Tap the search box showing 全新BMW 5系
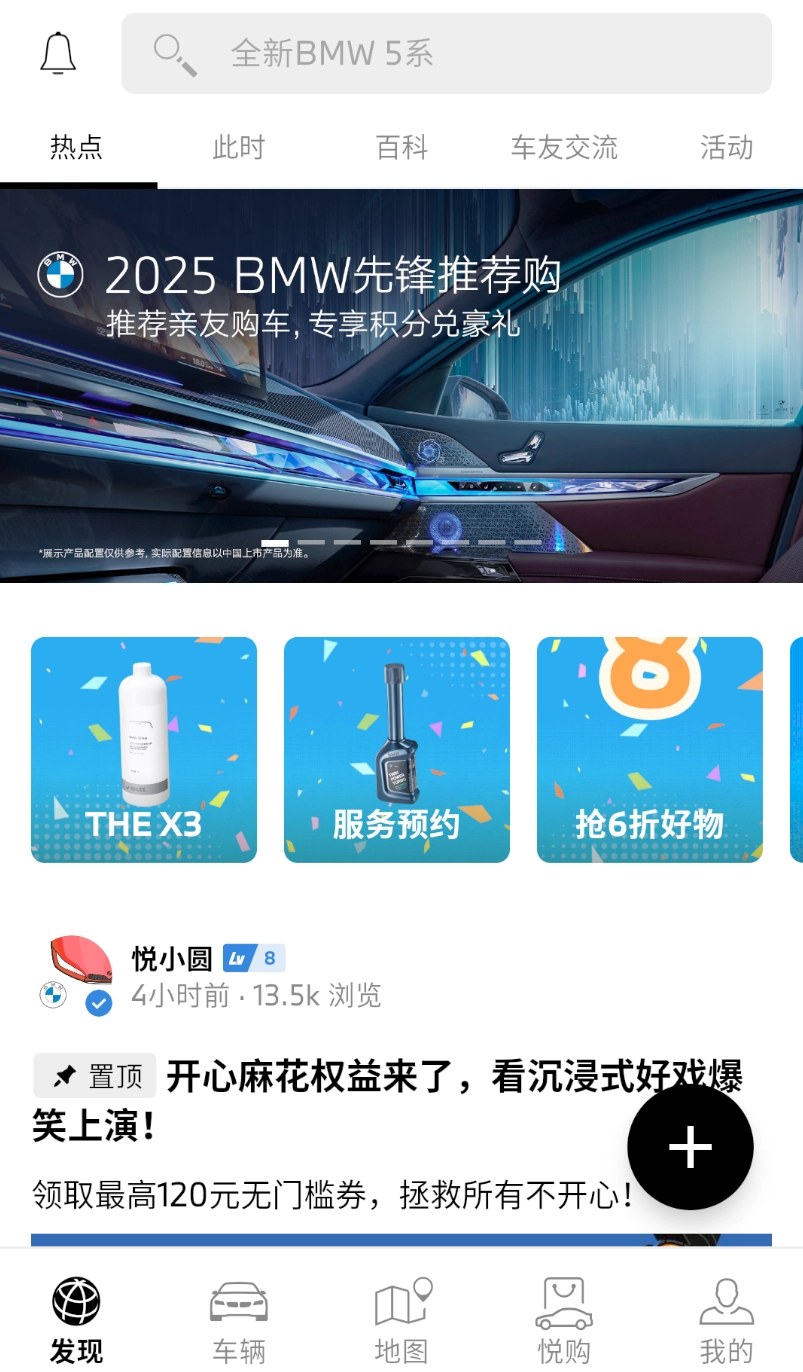 click(x=446, y=53)
